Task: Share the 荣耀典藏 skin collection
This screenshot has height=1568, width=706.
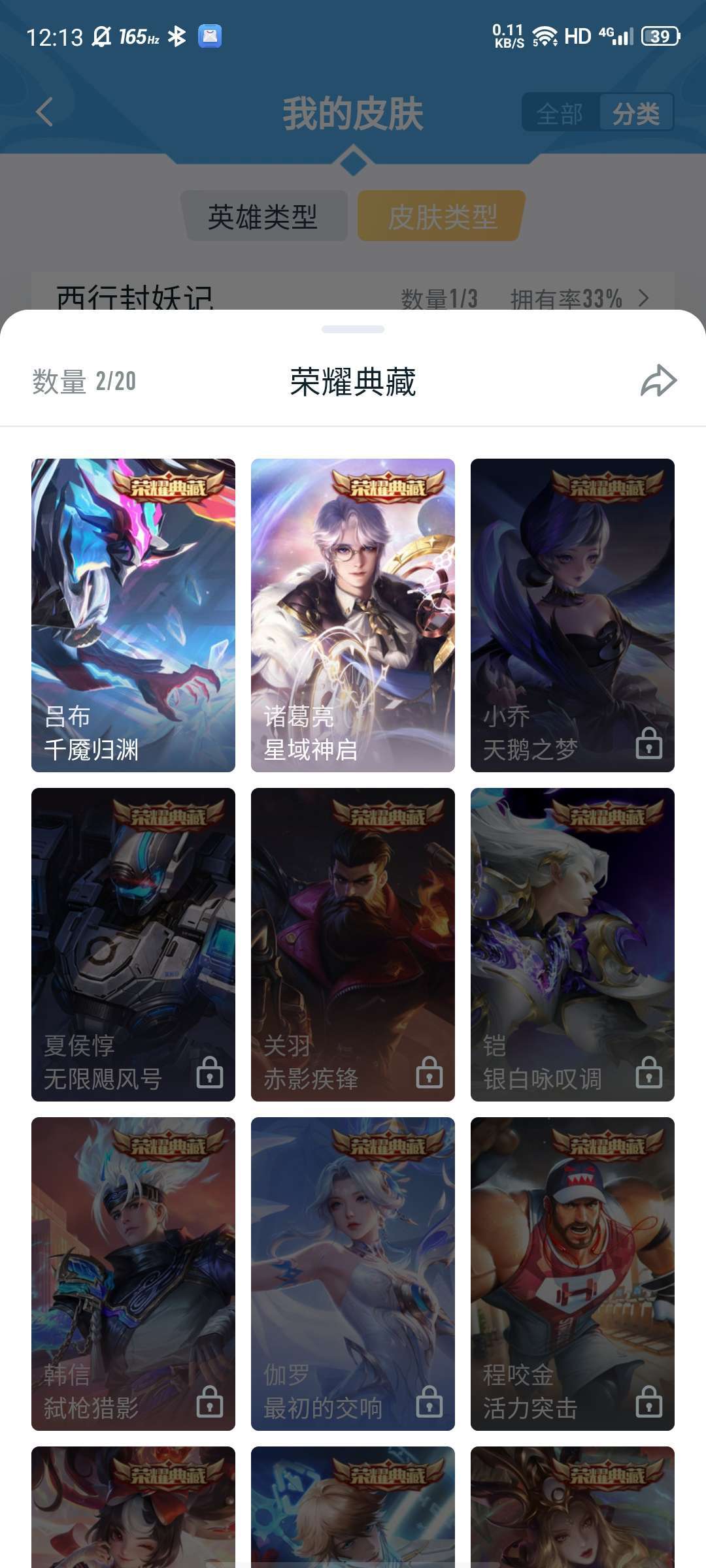Action: 658,381
